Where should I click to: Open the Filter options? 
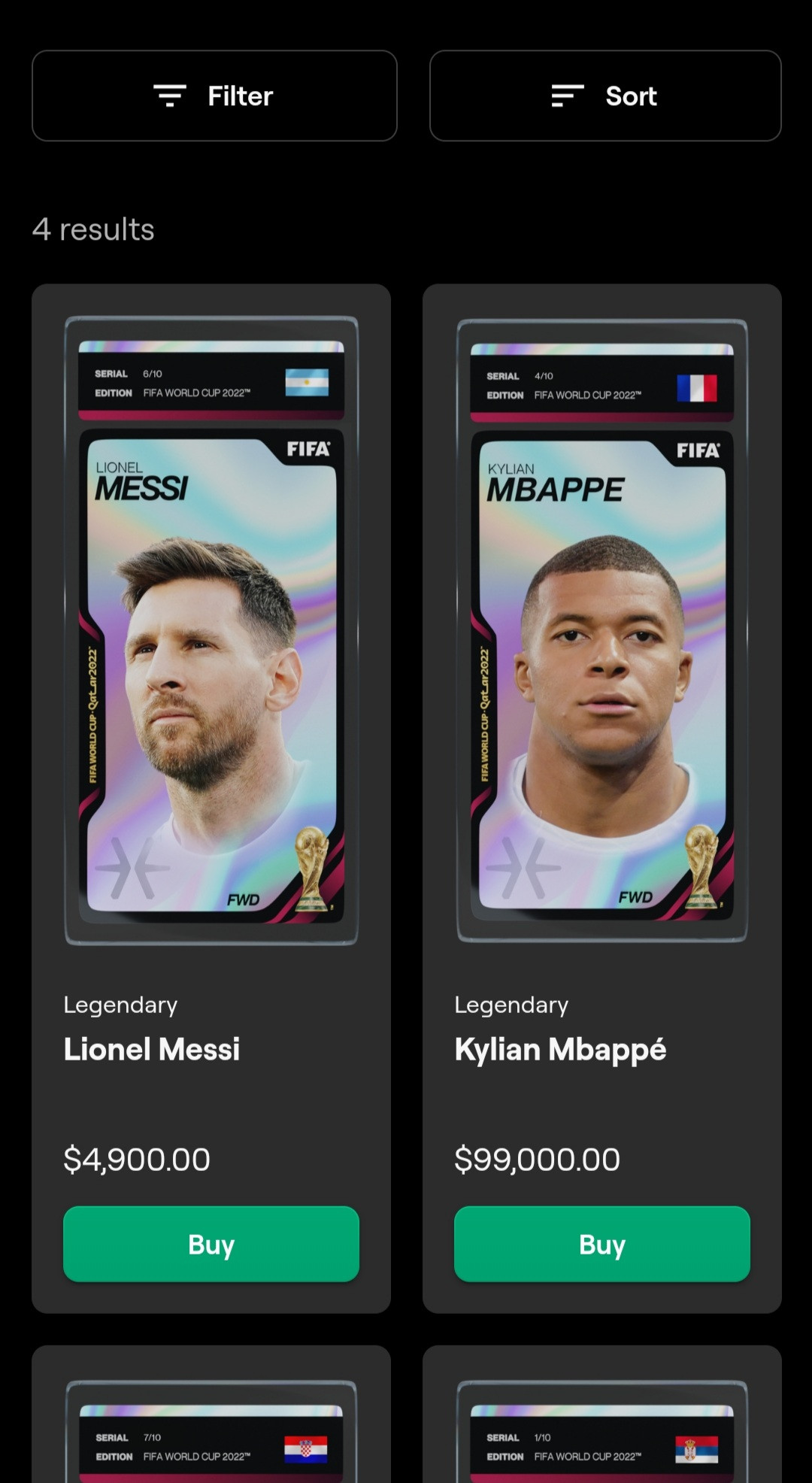coord(214,96)
